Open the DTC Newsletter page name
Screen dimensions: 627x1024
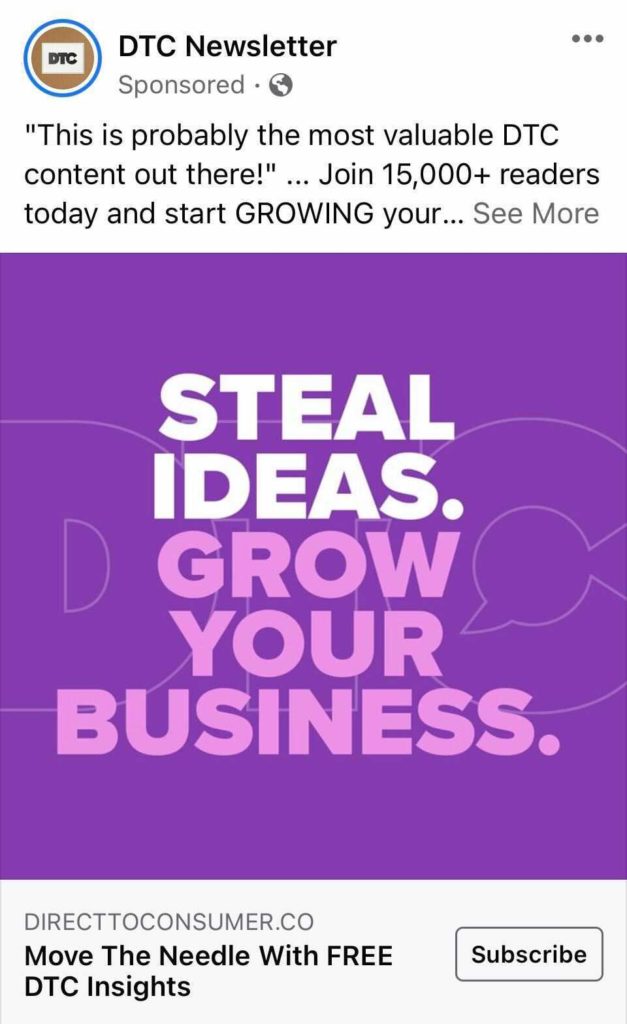(227, 45)
